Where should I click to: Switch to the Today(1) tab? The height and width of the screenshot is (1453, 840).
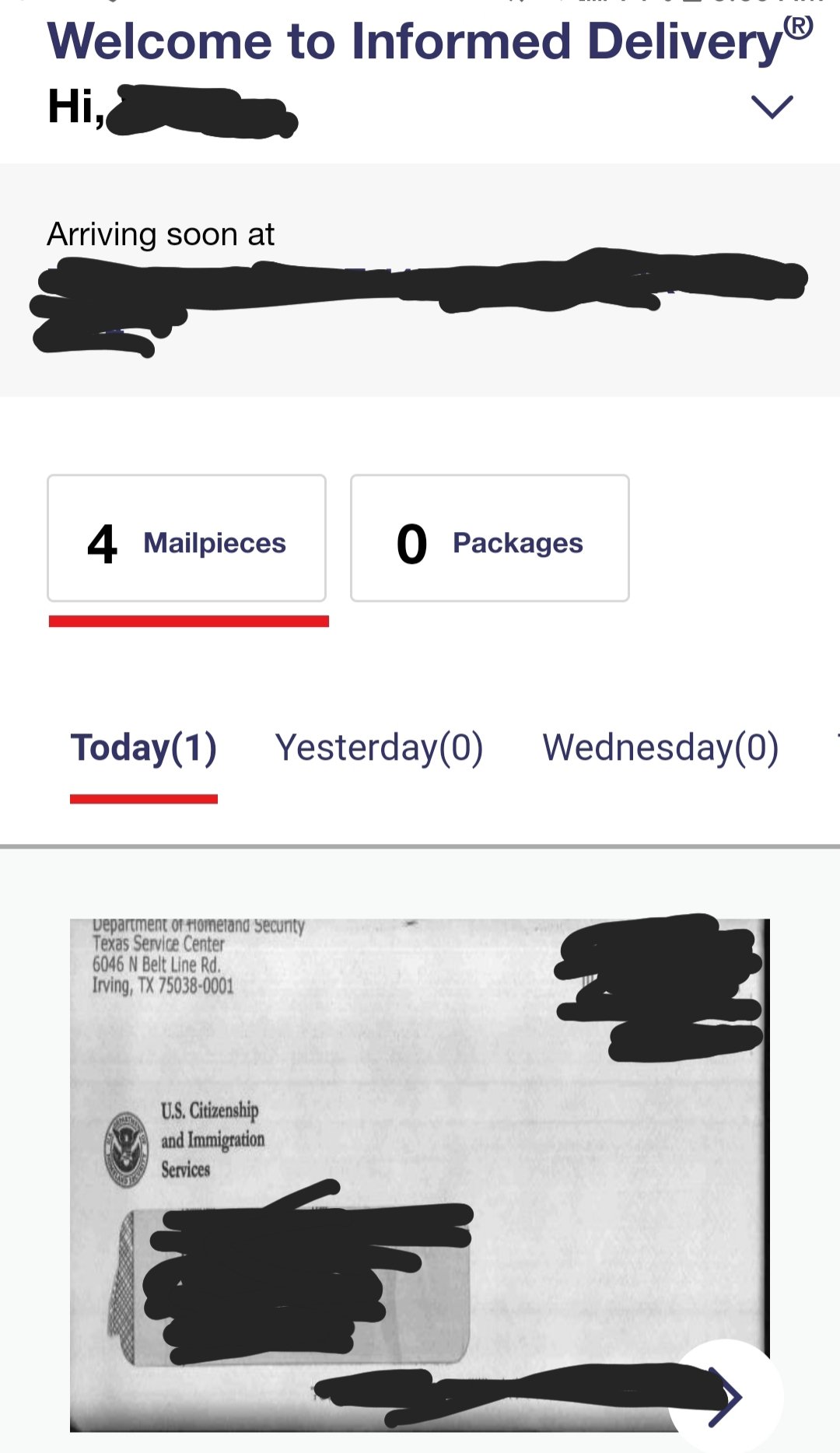[x=144, y=748]
